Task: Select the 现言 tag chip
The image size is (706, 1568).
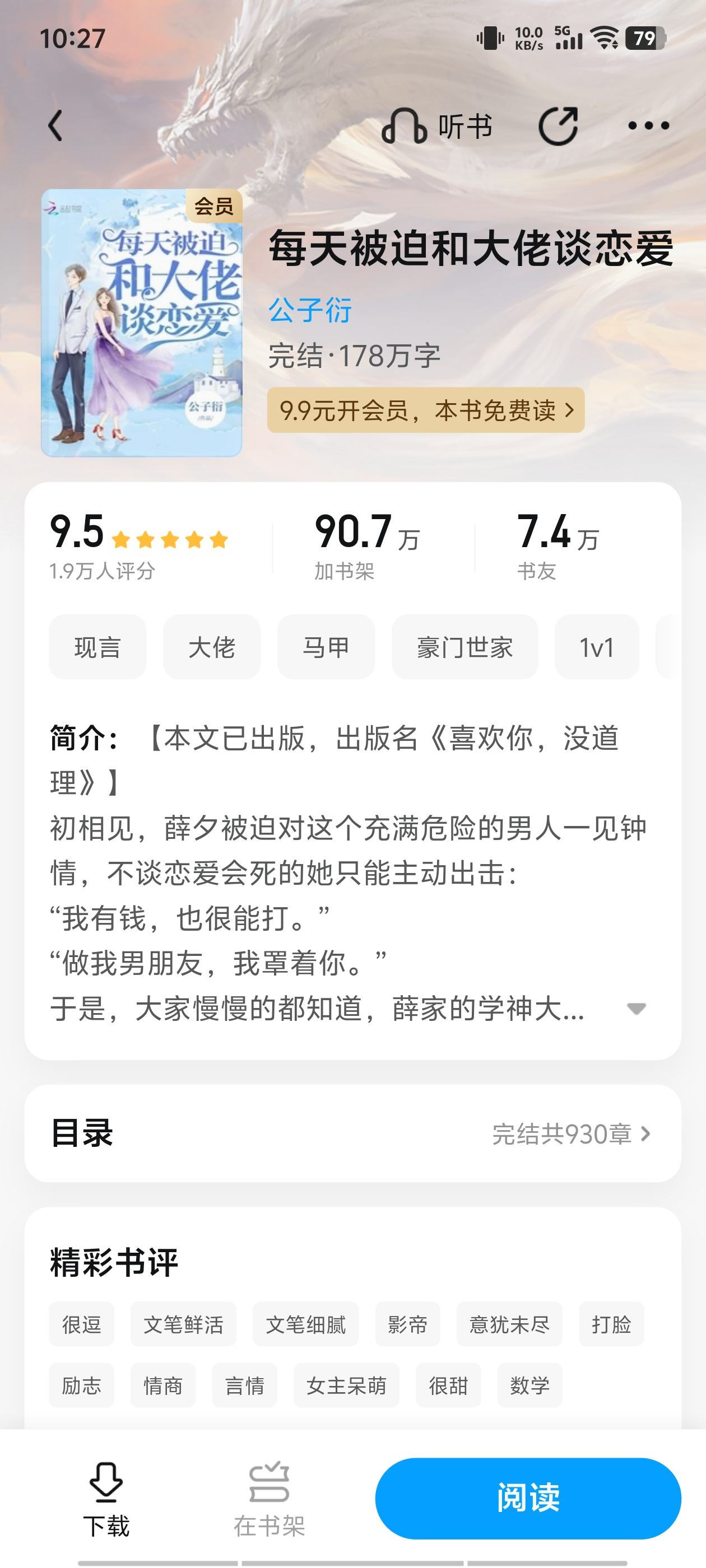Action: point(97,647)
